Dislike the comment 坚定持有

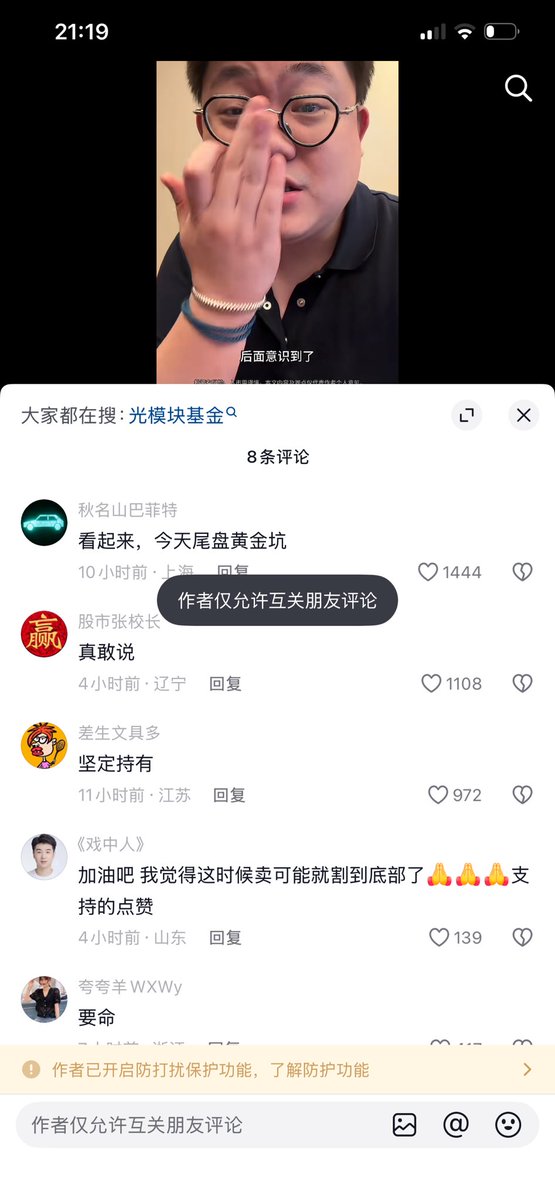tap(522, 795)
